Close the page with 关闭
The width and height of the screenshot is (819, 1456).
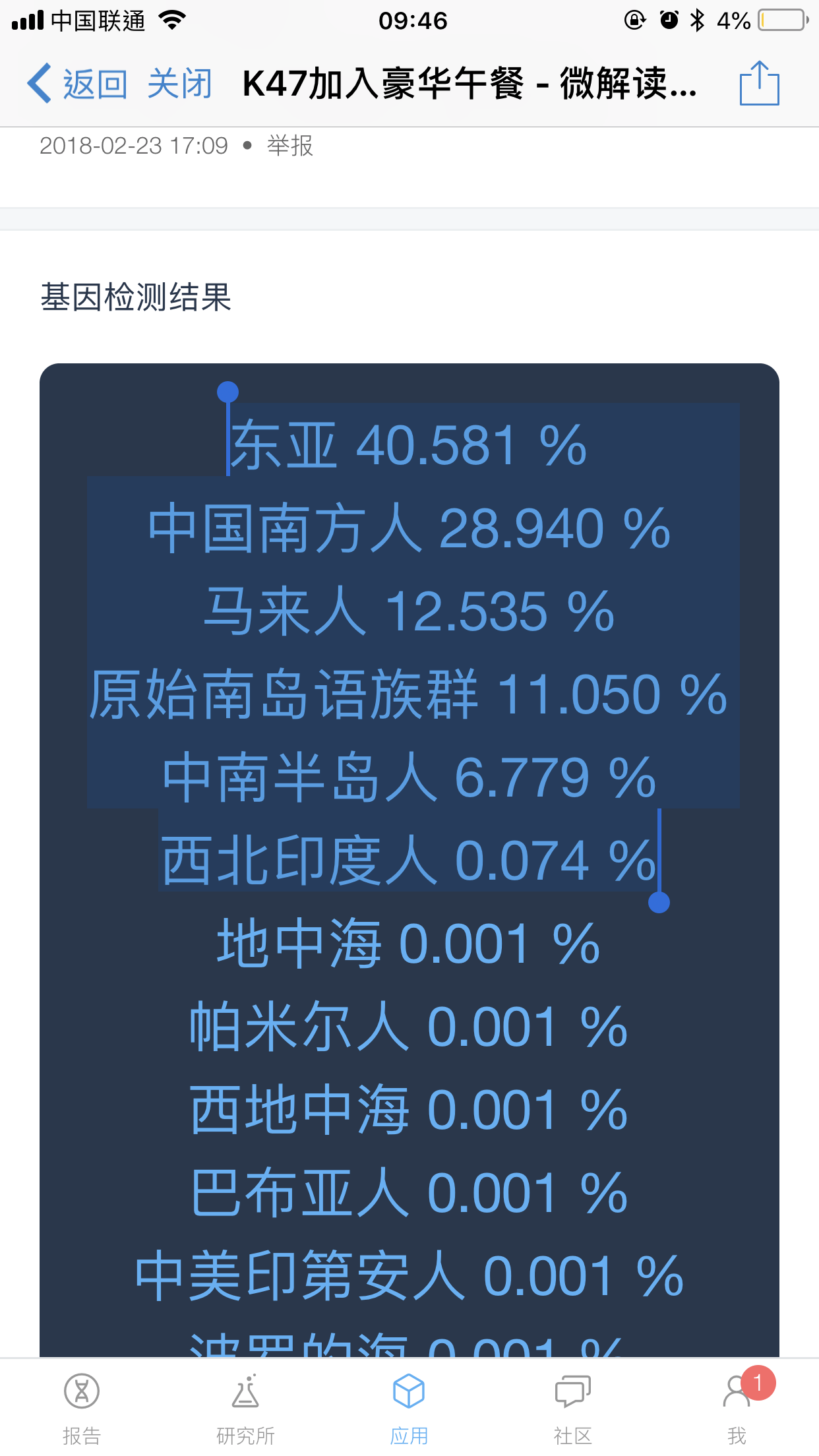pyautogui.click(x=180, y=84)
